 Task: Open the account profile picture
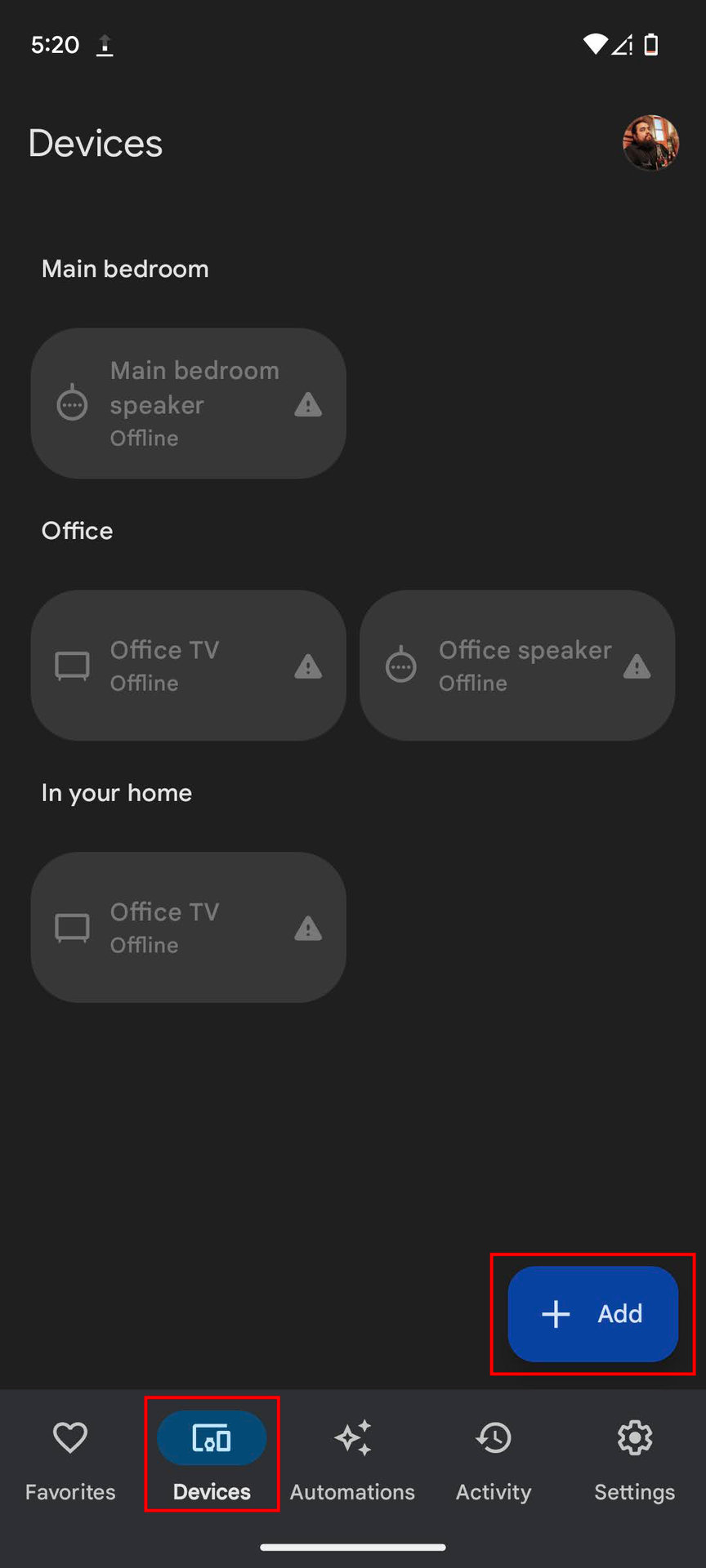point(650,143)
